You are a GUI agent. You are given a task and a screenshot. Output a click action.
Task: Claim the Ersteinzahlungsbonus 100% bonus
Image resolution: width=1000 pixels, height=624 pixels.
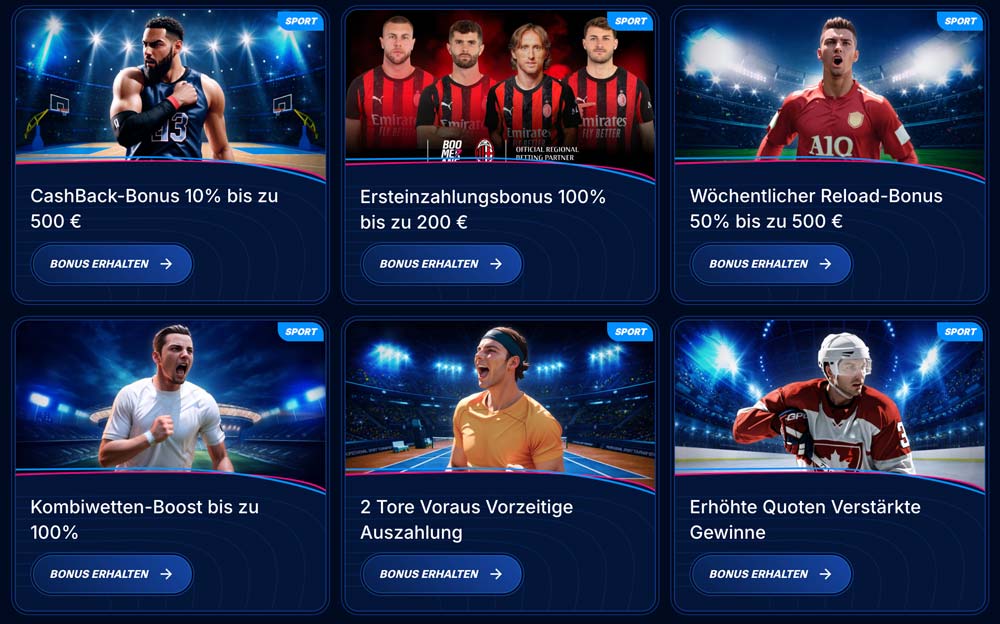[441, 264]
